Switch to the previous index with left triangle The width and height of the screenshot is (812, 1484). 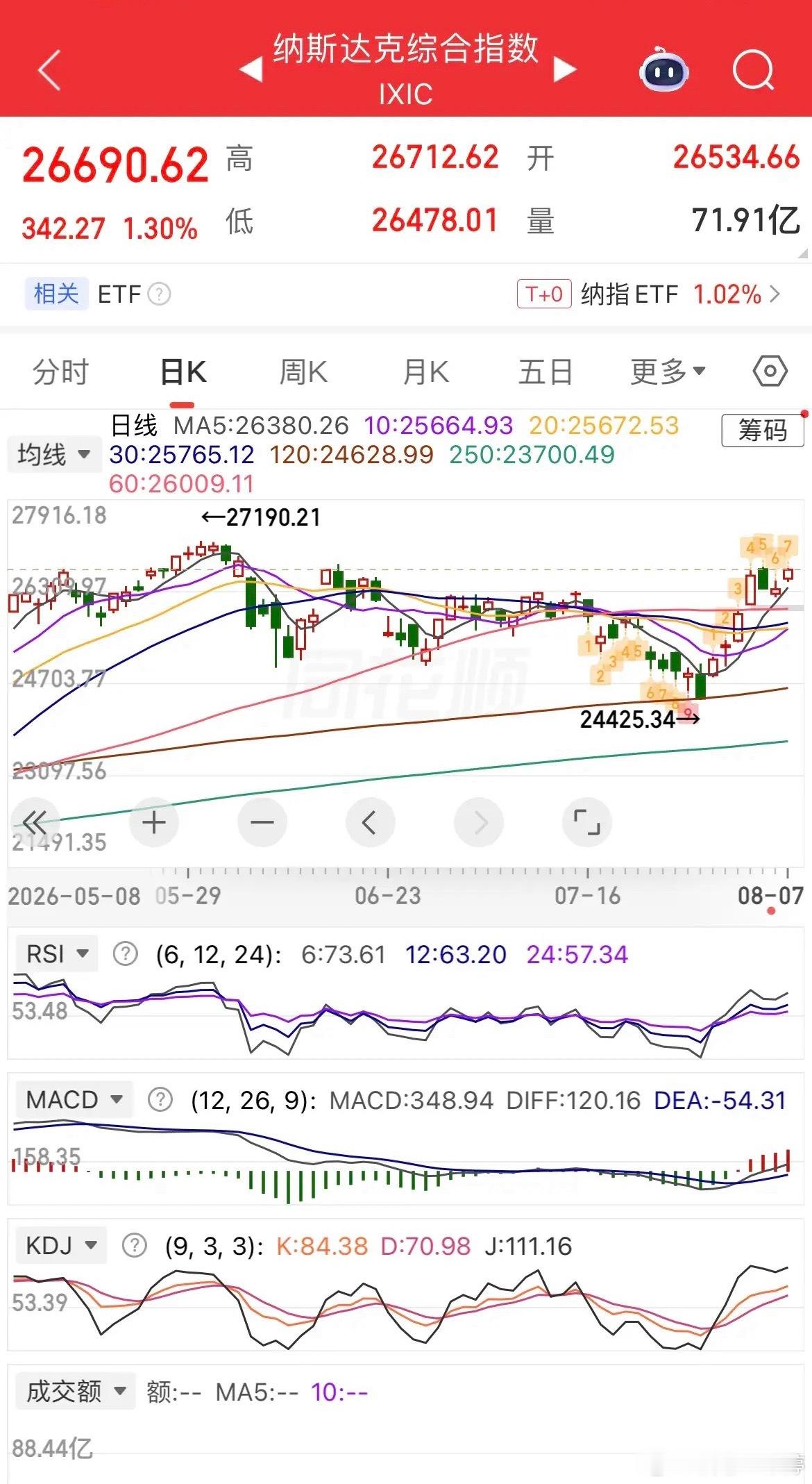pos(251,69)
